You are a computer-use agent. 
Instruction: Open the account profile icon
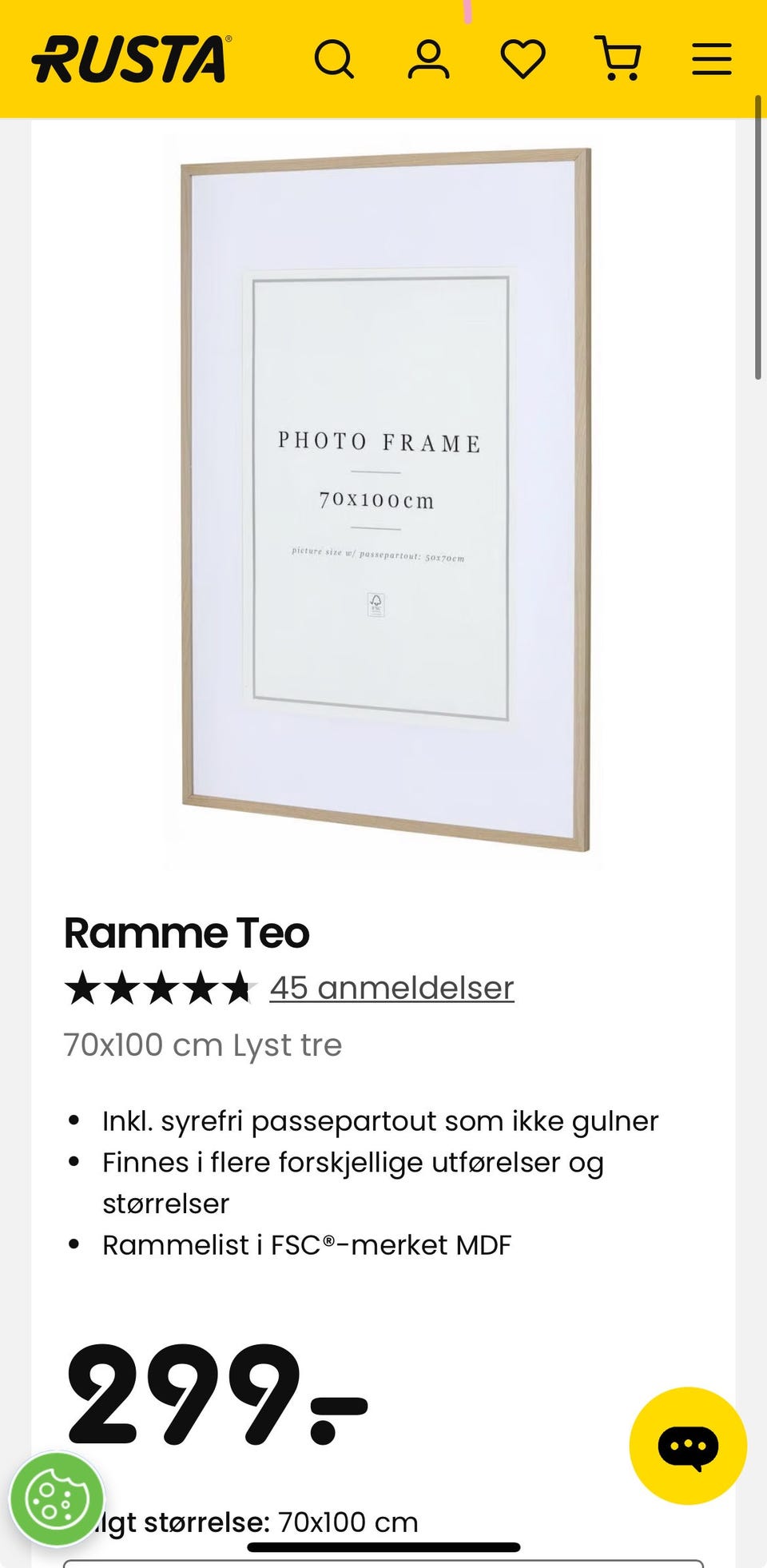(429, 58)
